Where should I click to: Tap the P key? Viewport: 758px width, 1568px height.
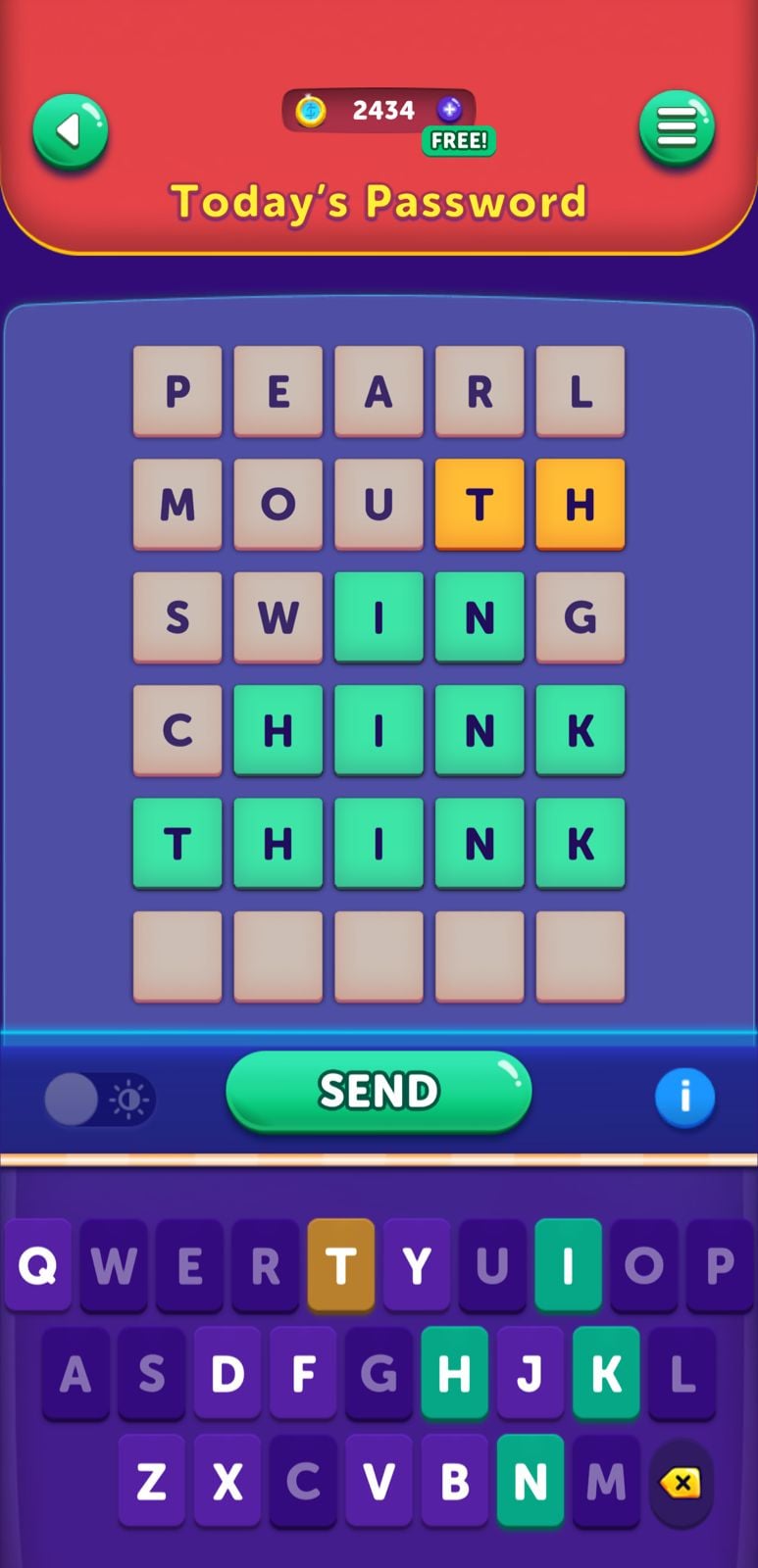click(719, 1265)
